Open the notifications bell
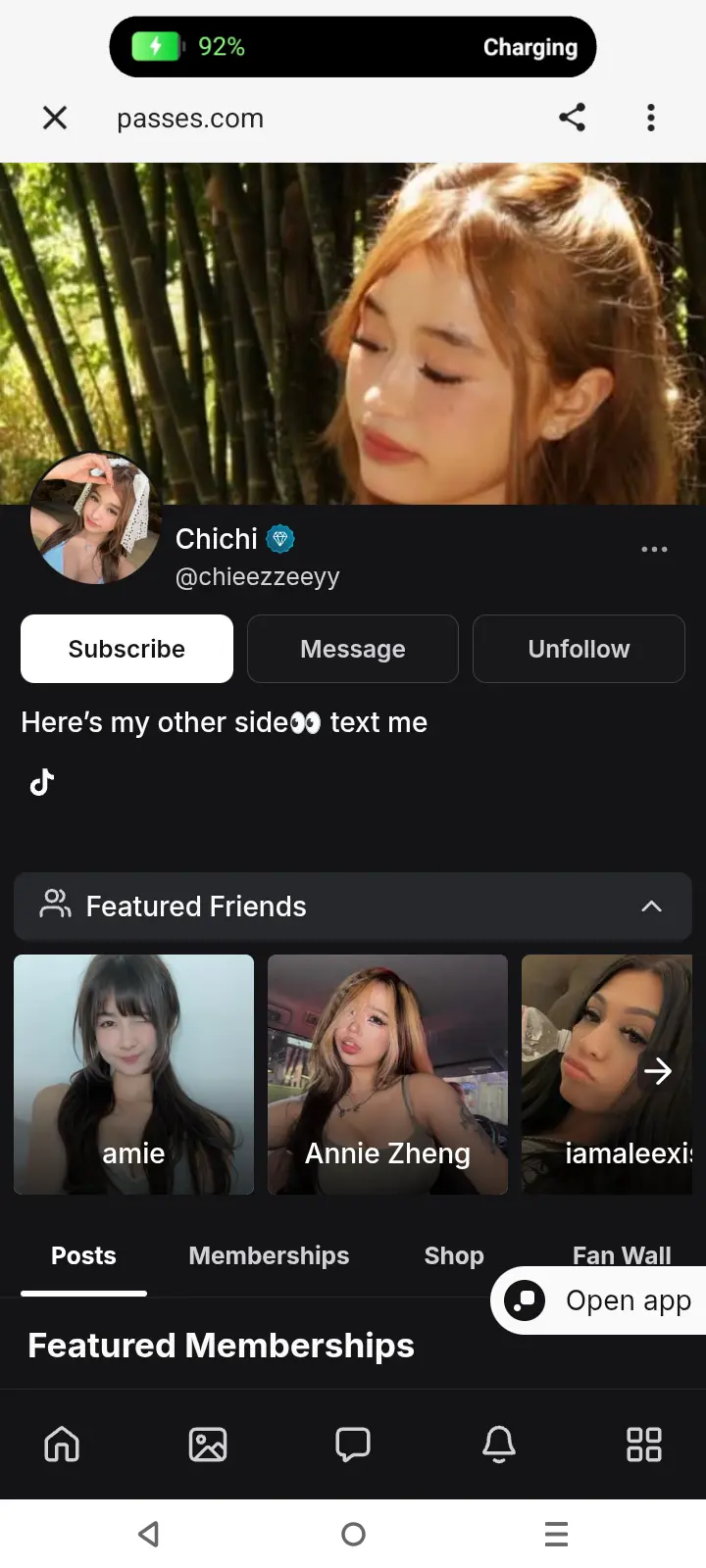The width and height of the screenshot is (706, 1568). [x=498, y=1445]
